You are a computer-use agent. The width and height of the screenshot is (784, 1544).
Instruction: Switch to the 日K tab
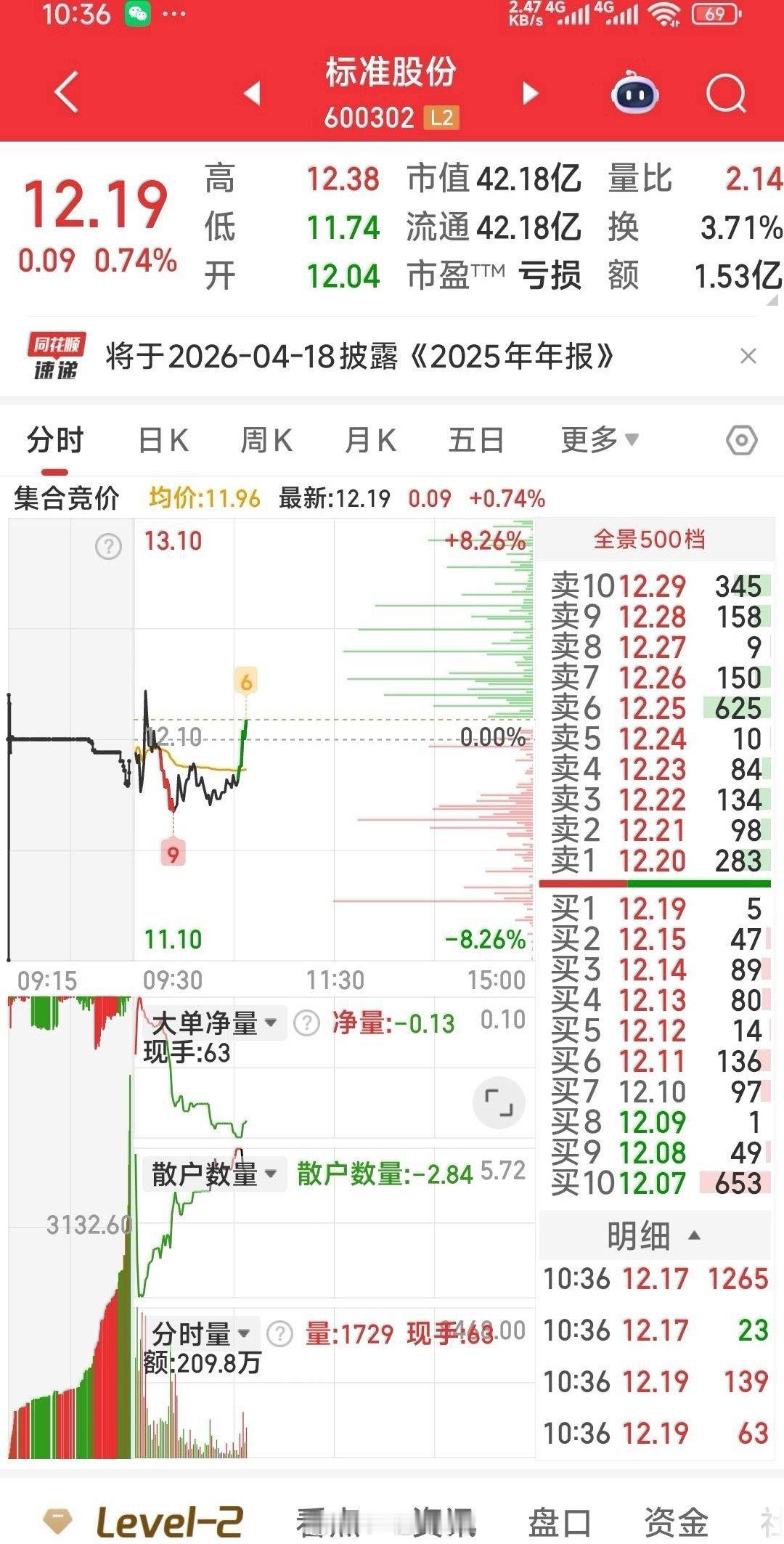(x=163, y=439)
